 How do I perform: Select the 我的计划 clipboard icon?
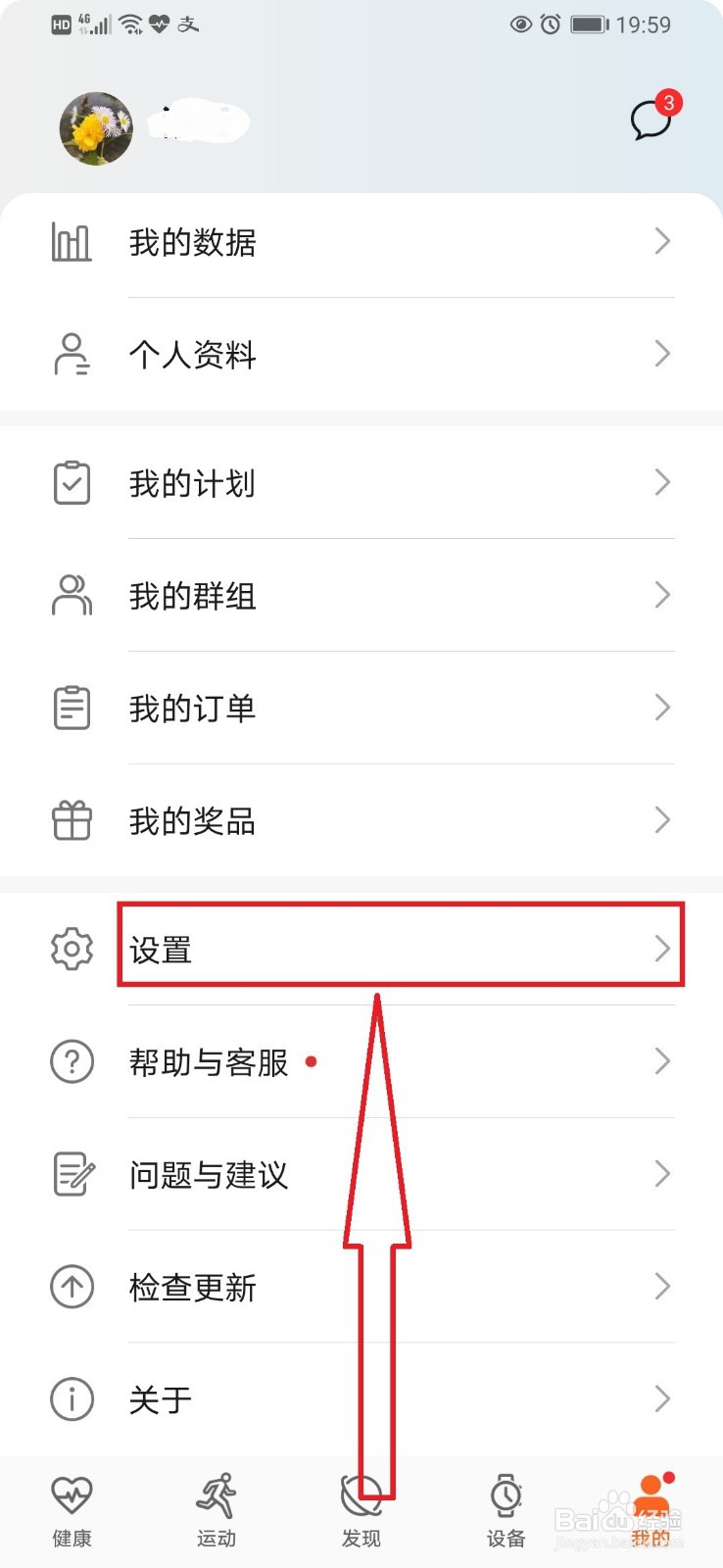click(x=71, y=482)
